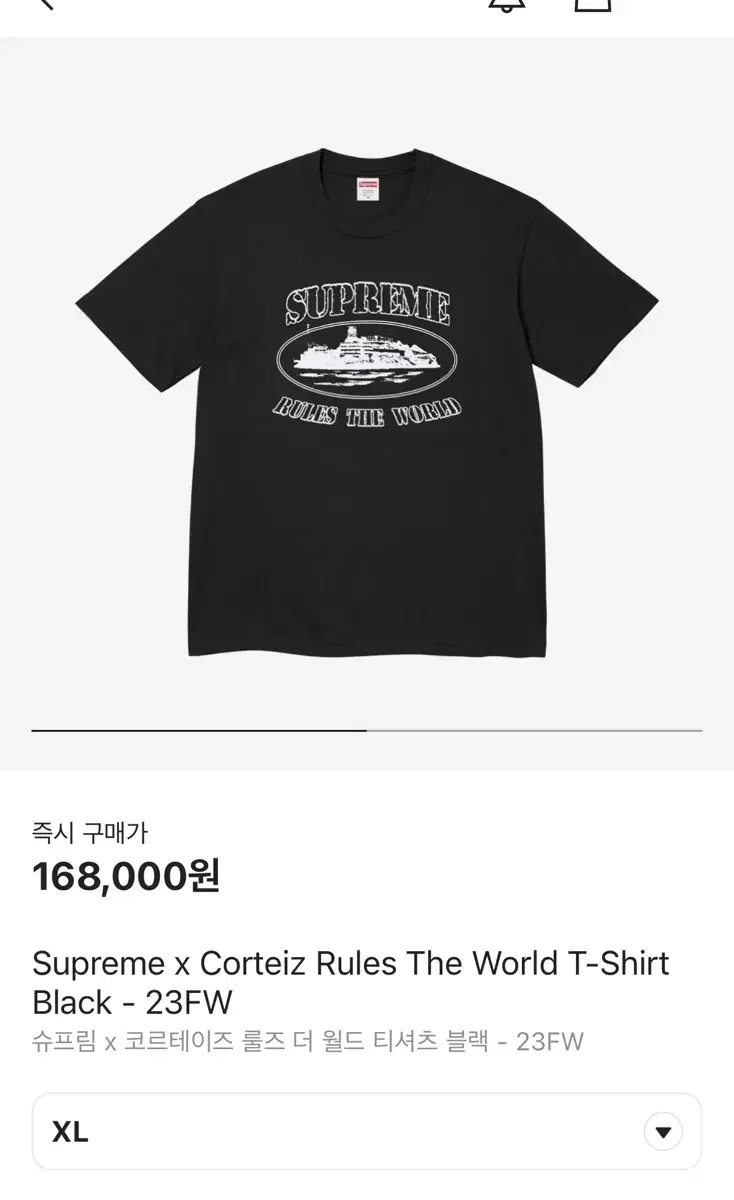Open the Supreme T-shirt product image
734x1200 pixels.
[367, 402]
